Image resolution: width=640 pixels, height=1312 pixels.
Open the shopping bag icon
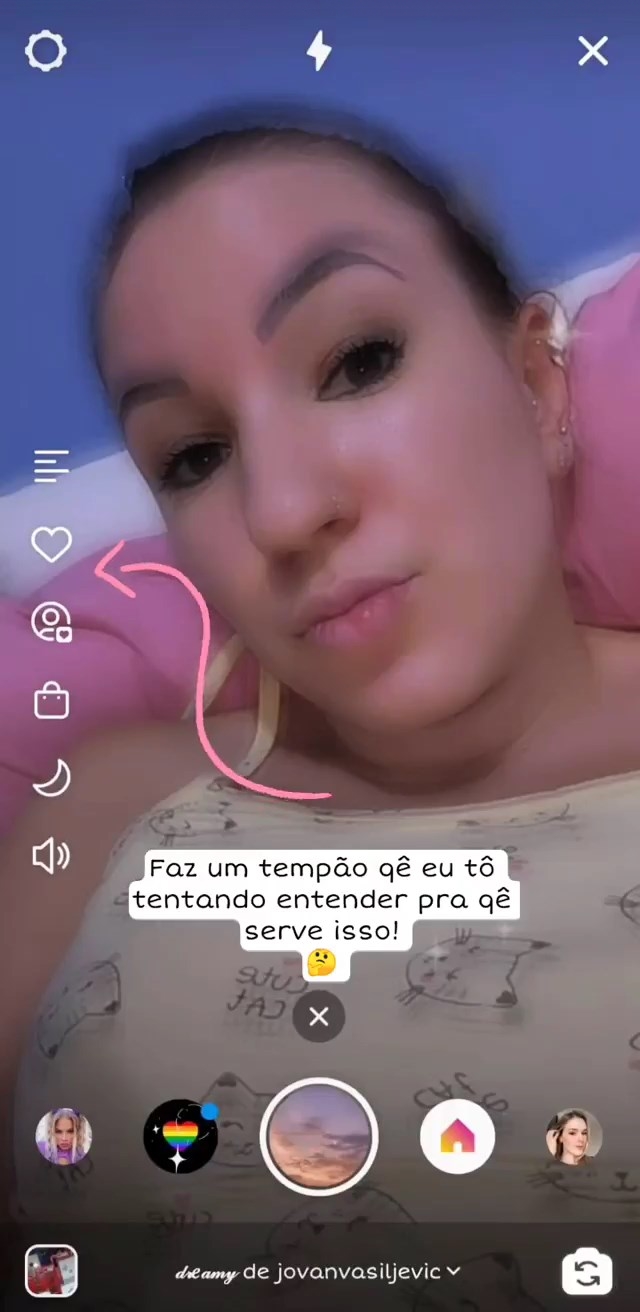pyautogui.click(x=51, y=700)
